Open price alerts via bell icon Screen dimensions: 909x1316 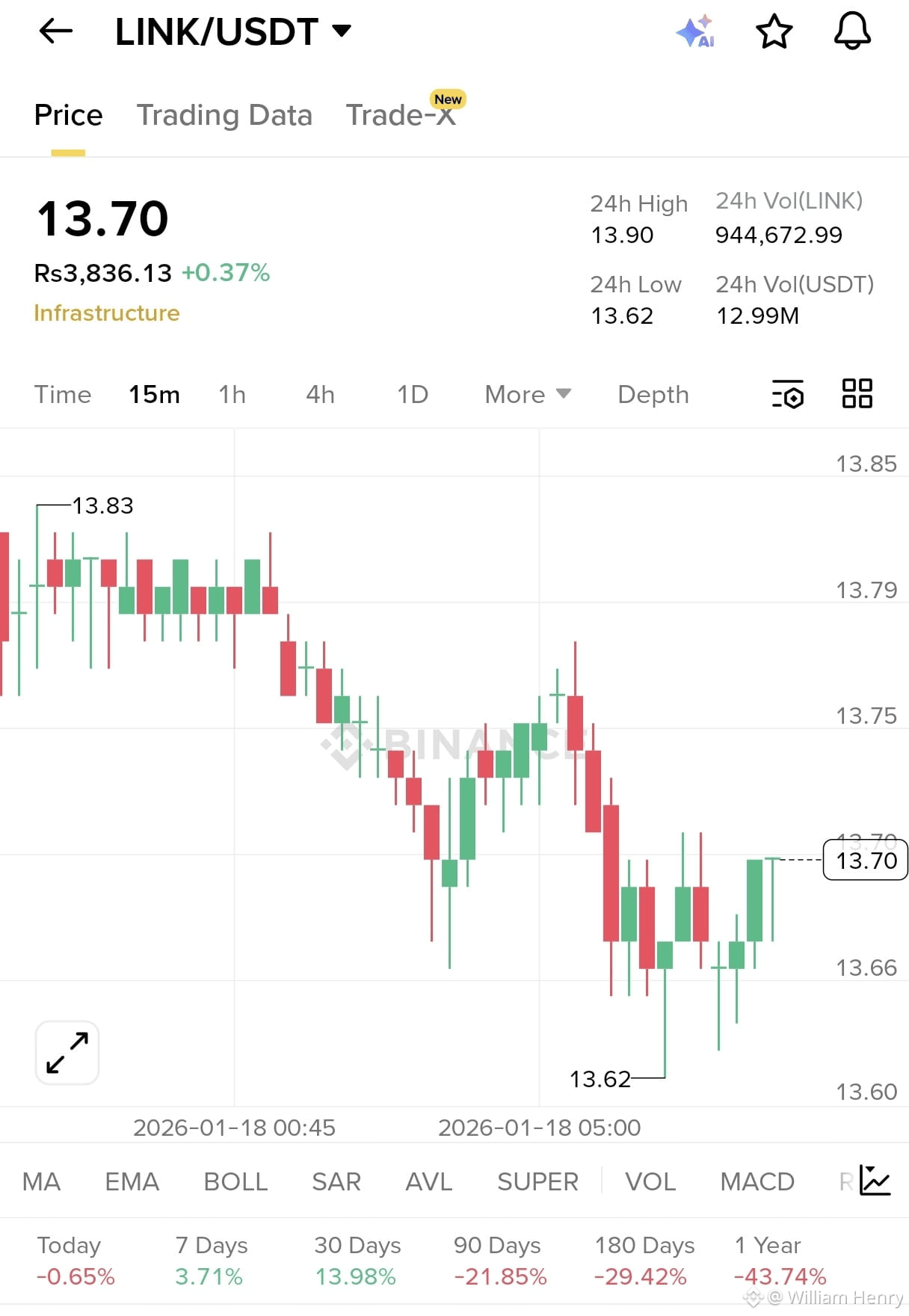851,31
